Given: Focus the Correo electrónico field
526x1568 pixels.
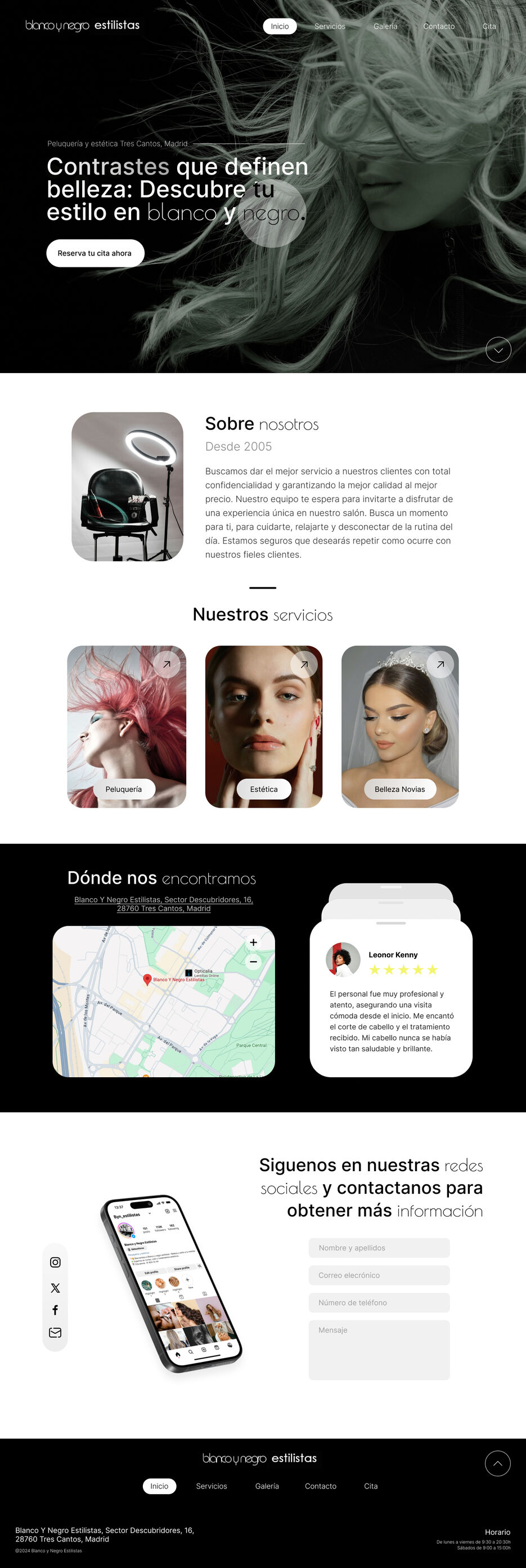Looking at the screenshot, I should 379,1275.
